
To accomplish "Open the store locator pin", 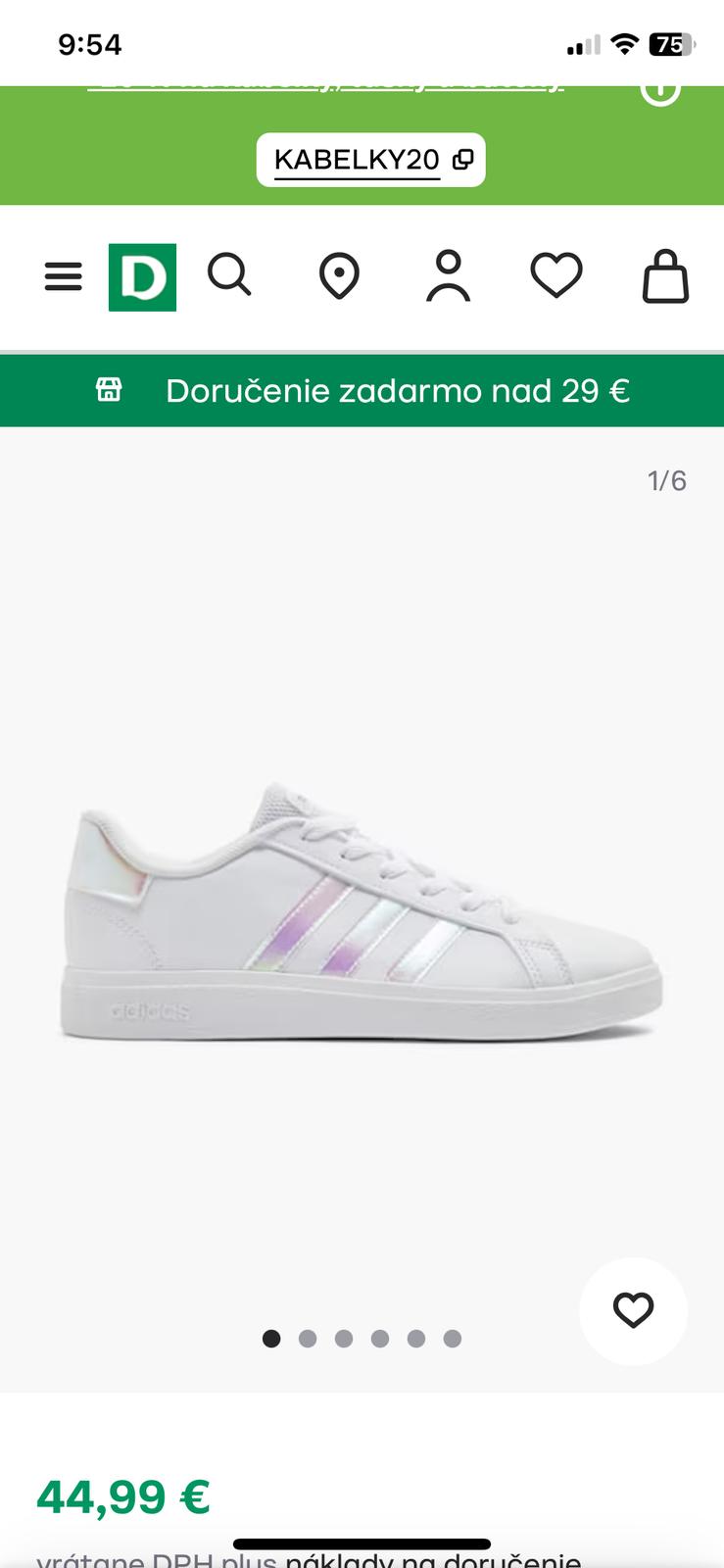I will [x=339, y=276].
